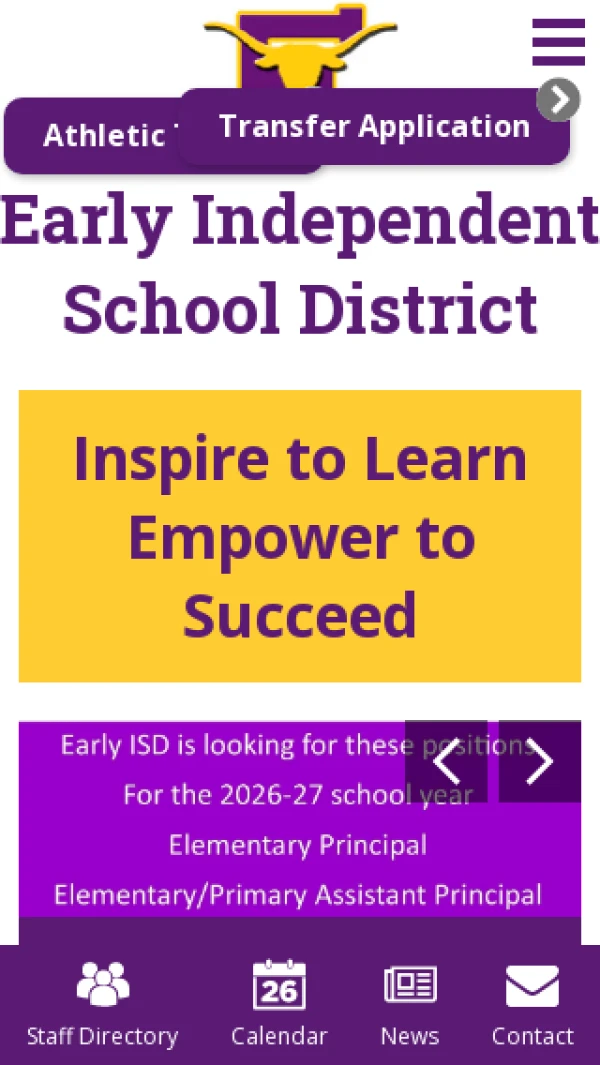The height and width of the screenshot is (1065, 600).
Task: Go to the previous announcement slide
Action: (x=446, y=761)
